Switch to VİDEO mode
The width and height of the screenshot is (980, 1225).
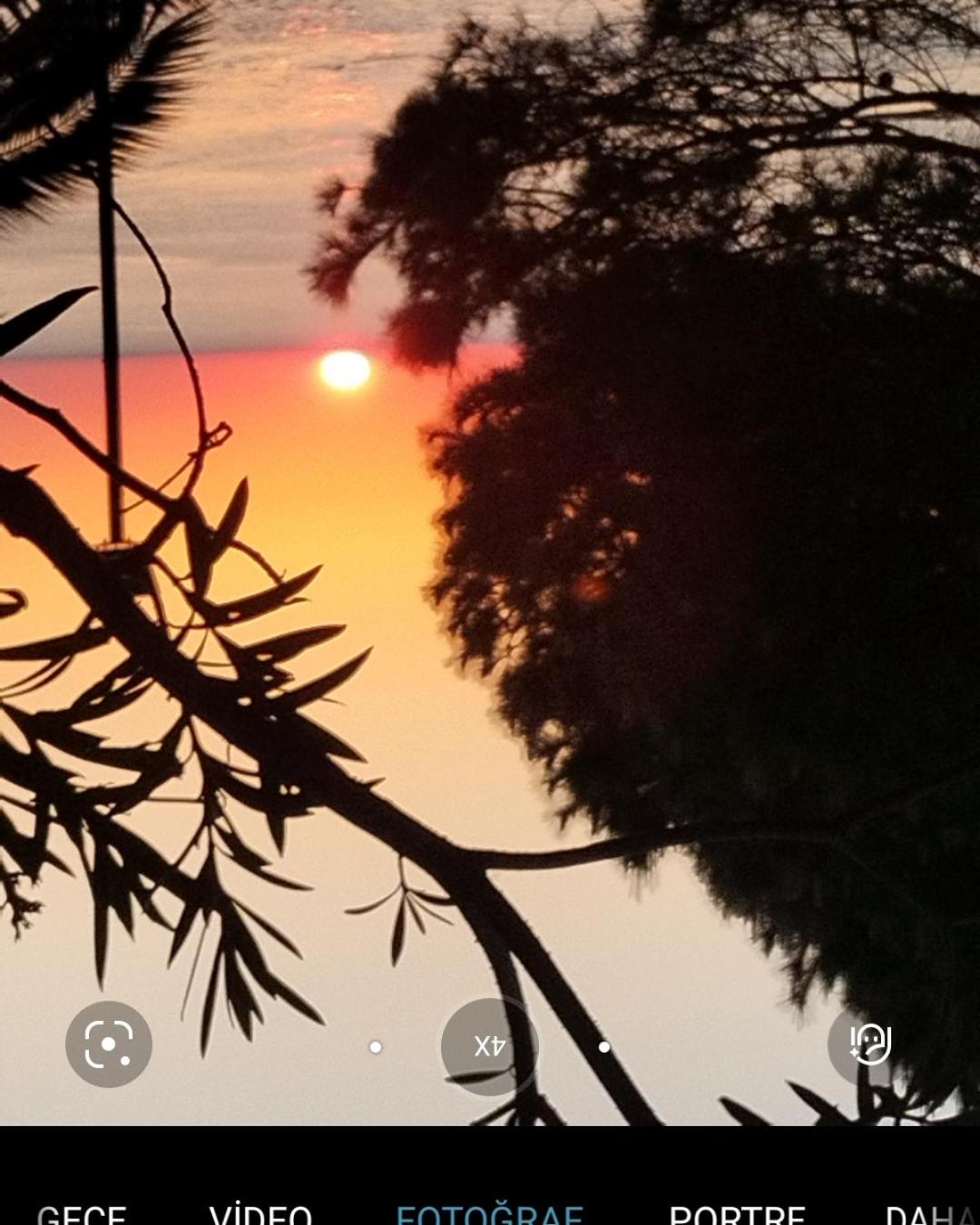click(260, 1214)
